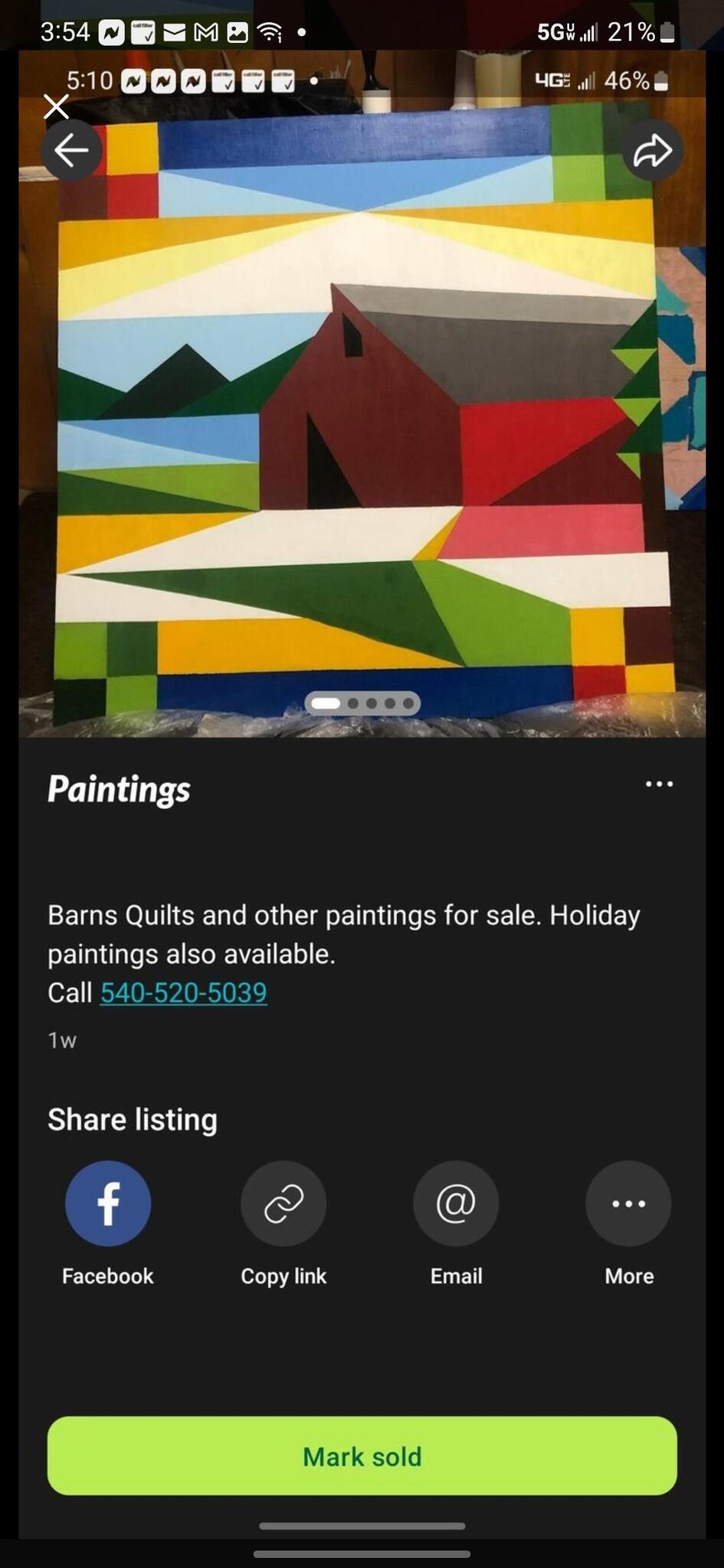This screenshot has width=724, height=1568.
Task: Close the listing with the X icon
Action: [x=56, y=106]
